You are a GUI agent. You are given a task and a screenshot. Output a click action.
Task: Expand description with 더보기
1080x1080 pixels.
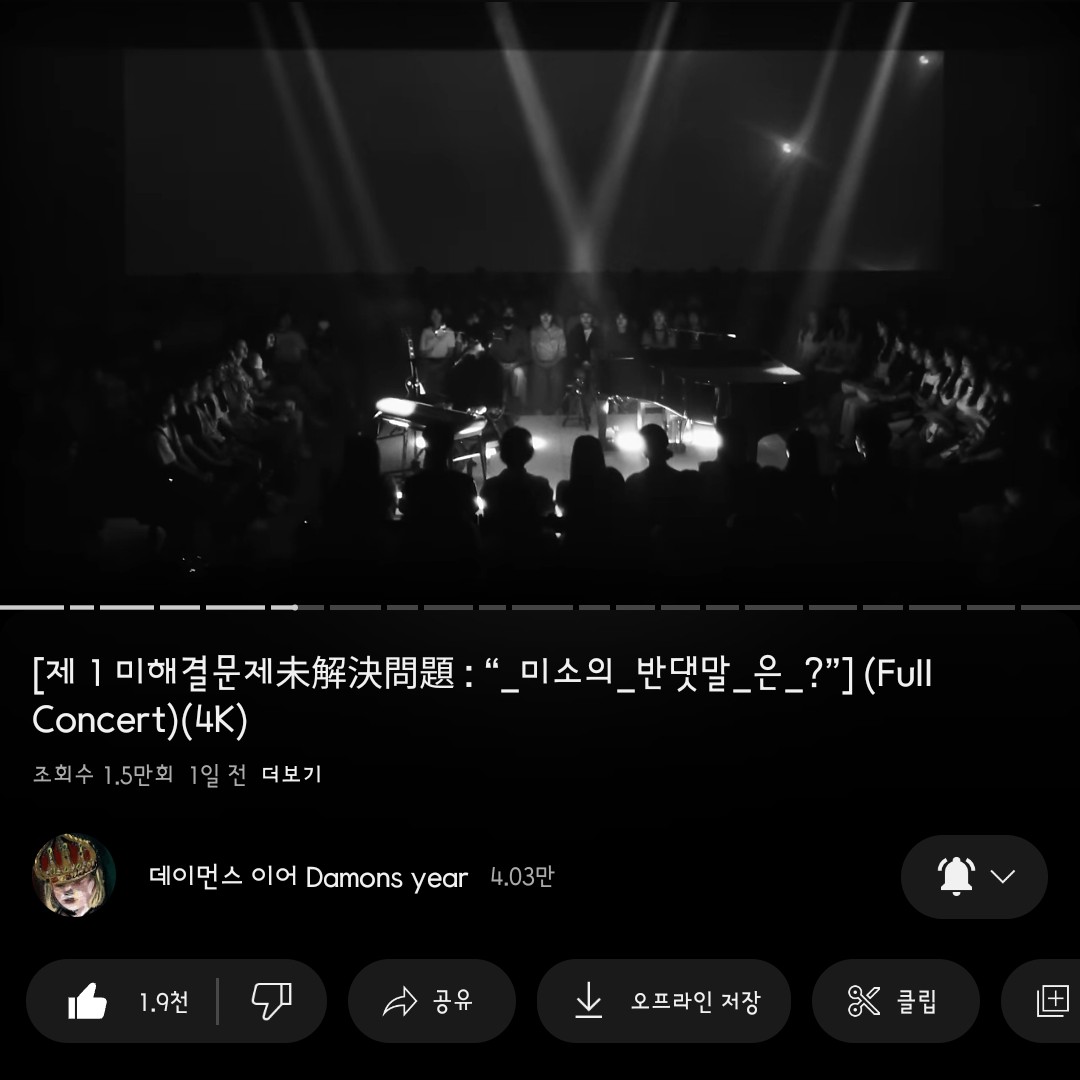[291, 775]
